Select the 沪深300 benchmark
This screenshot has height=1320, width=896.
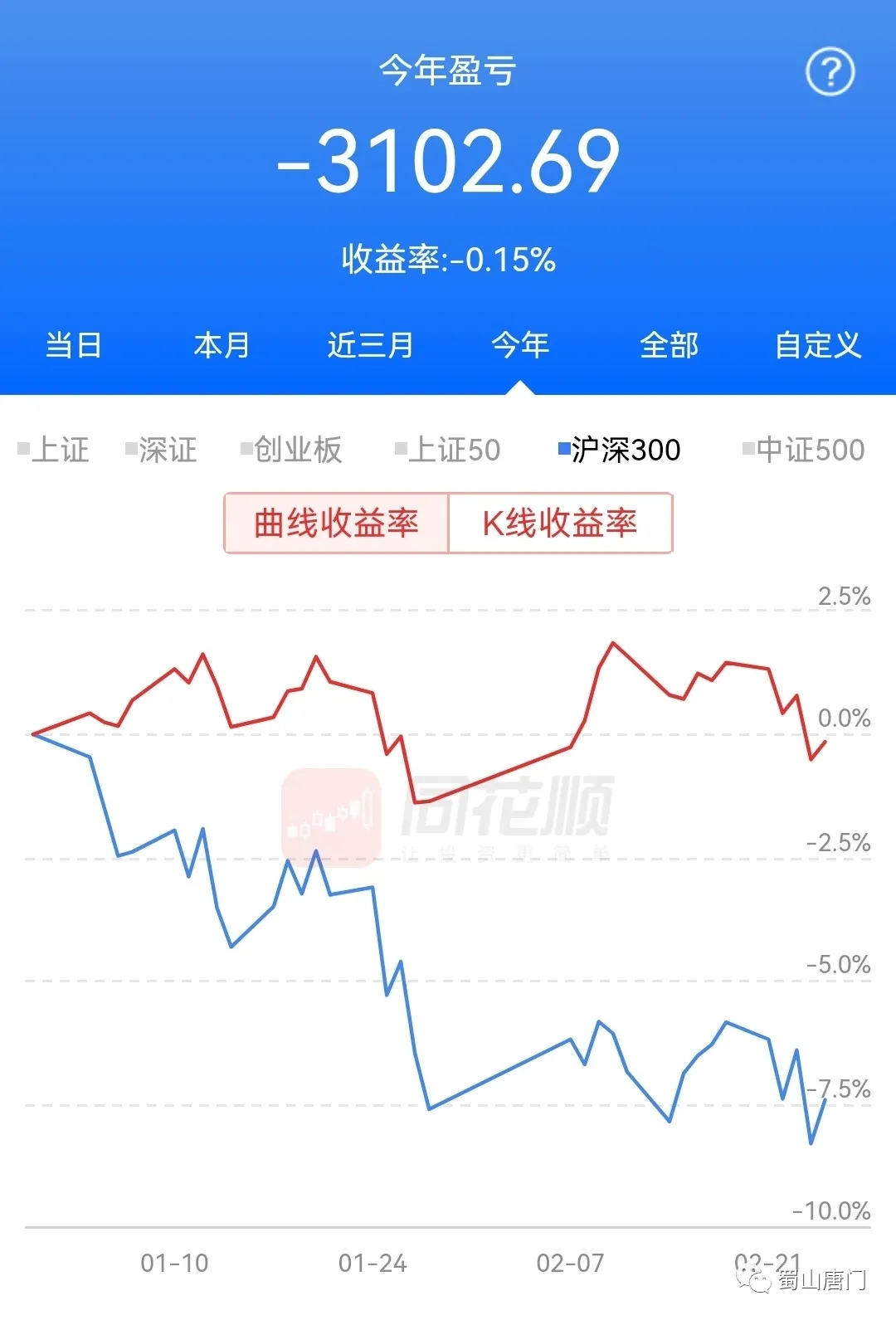tap(620, 450)
